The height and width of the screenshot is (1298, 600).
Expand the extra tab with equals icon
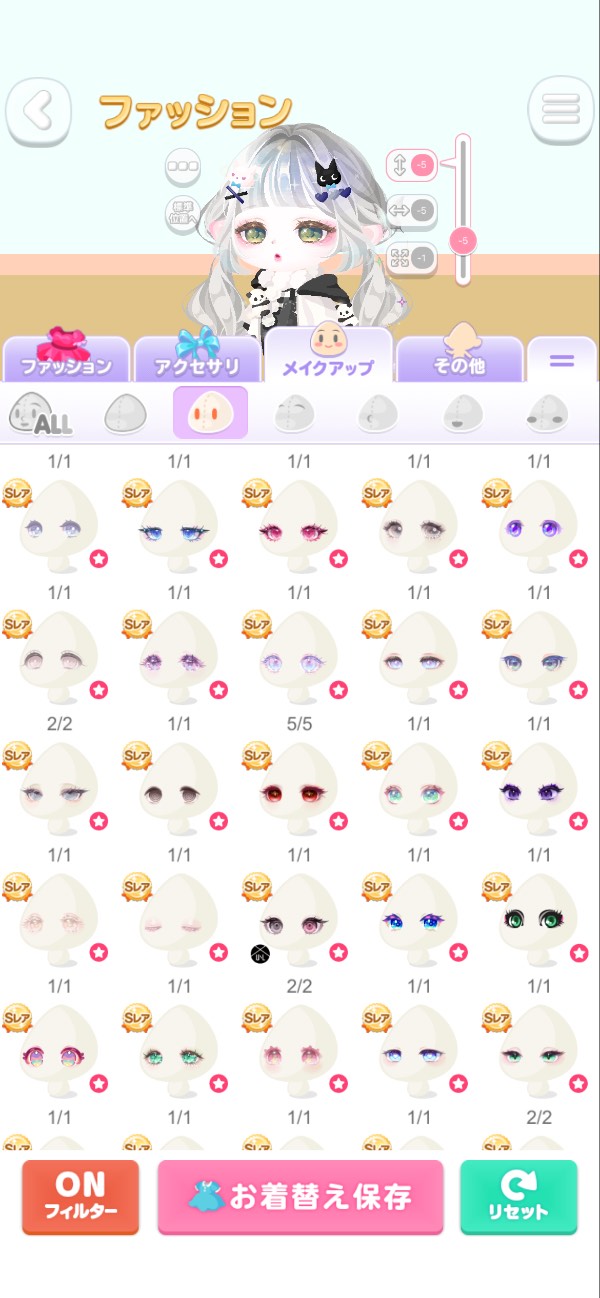(x=561, y=360)
